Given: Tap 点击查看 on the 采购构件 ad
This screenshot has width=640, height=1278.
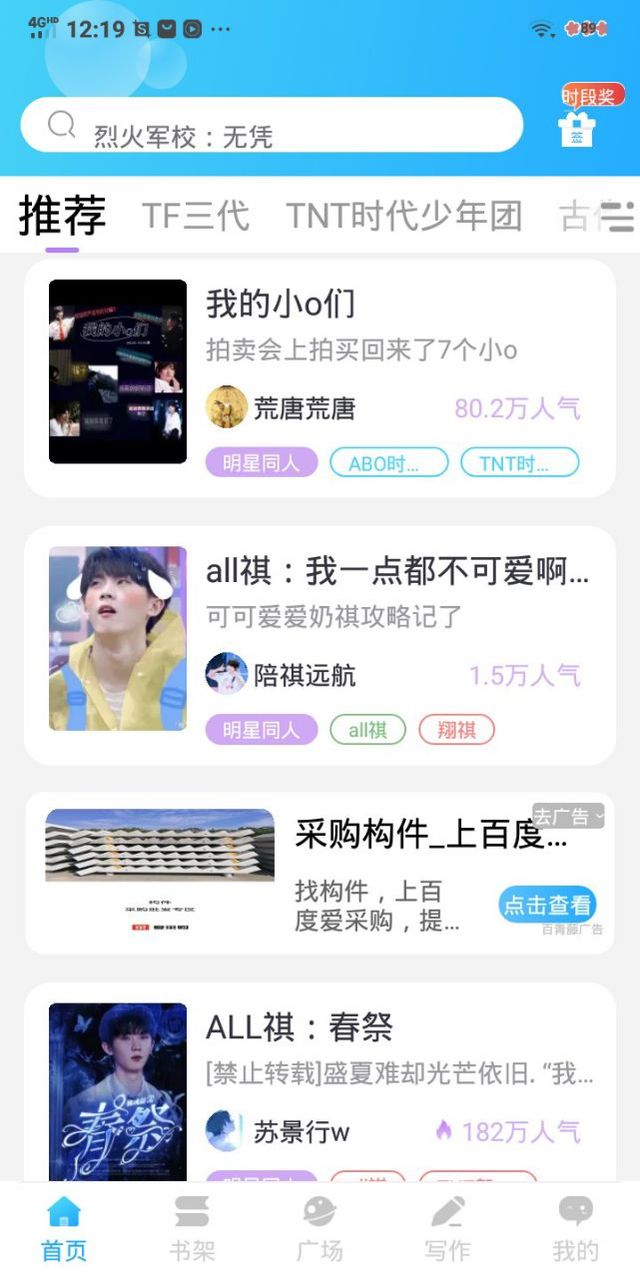Looking at the screenshot, I should [x=547, y=905].
